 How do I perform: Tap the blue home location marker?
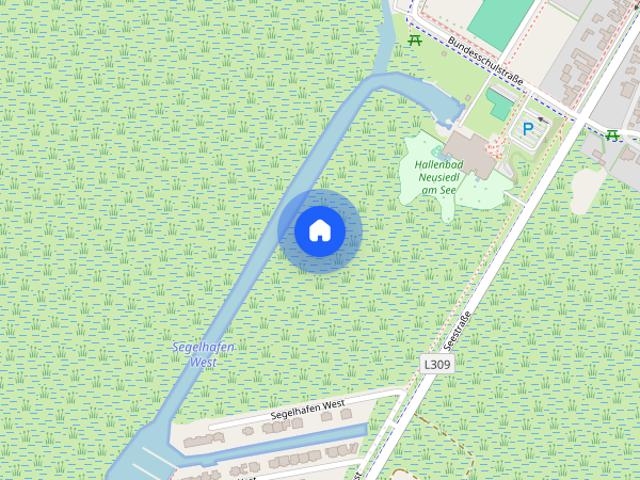(320, 231)
